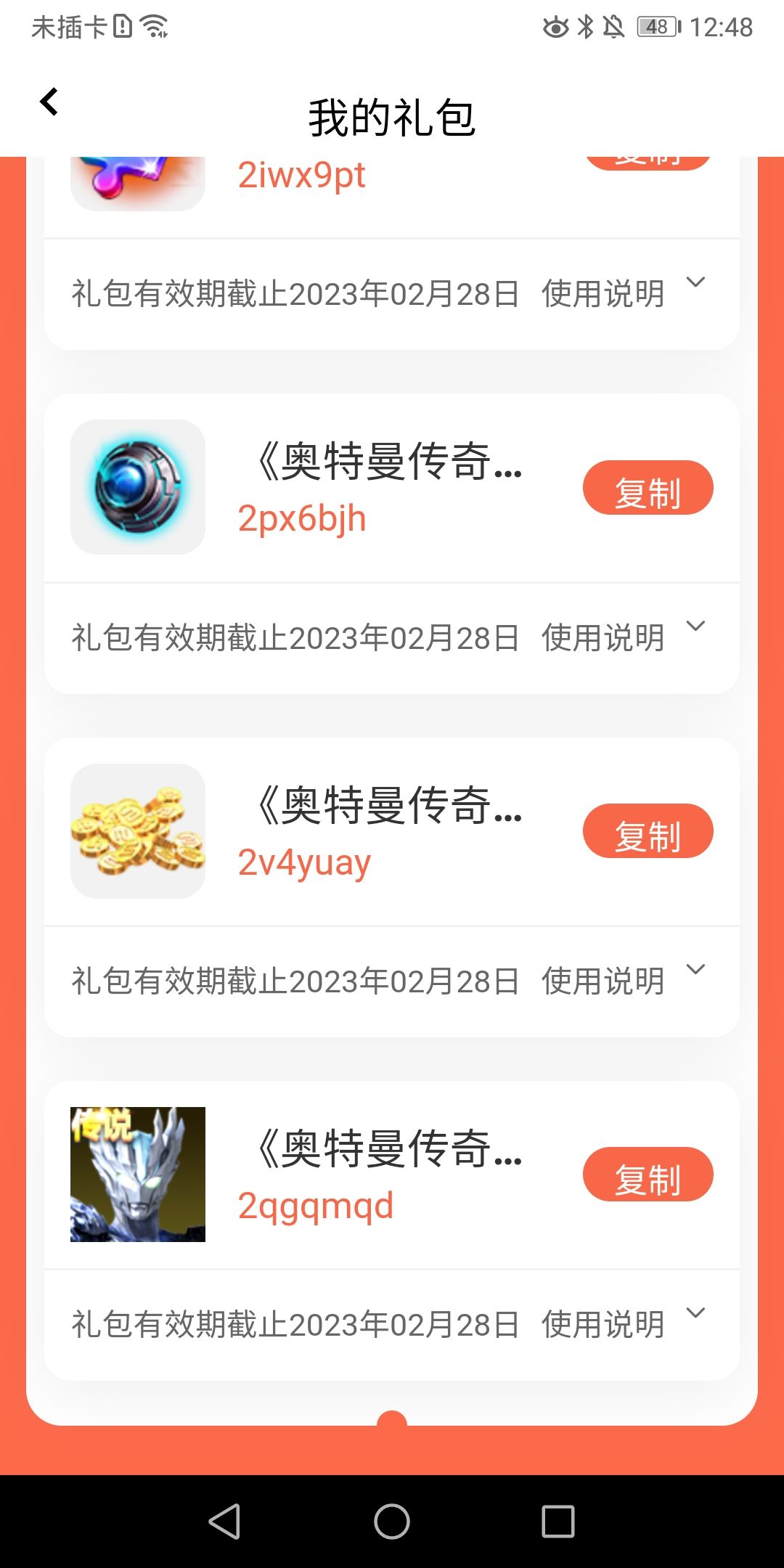Copy gift code 2qgqmqd

(648, 1175)
